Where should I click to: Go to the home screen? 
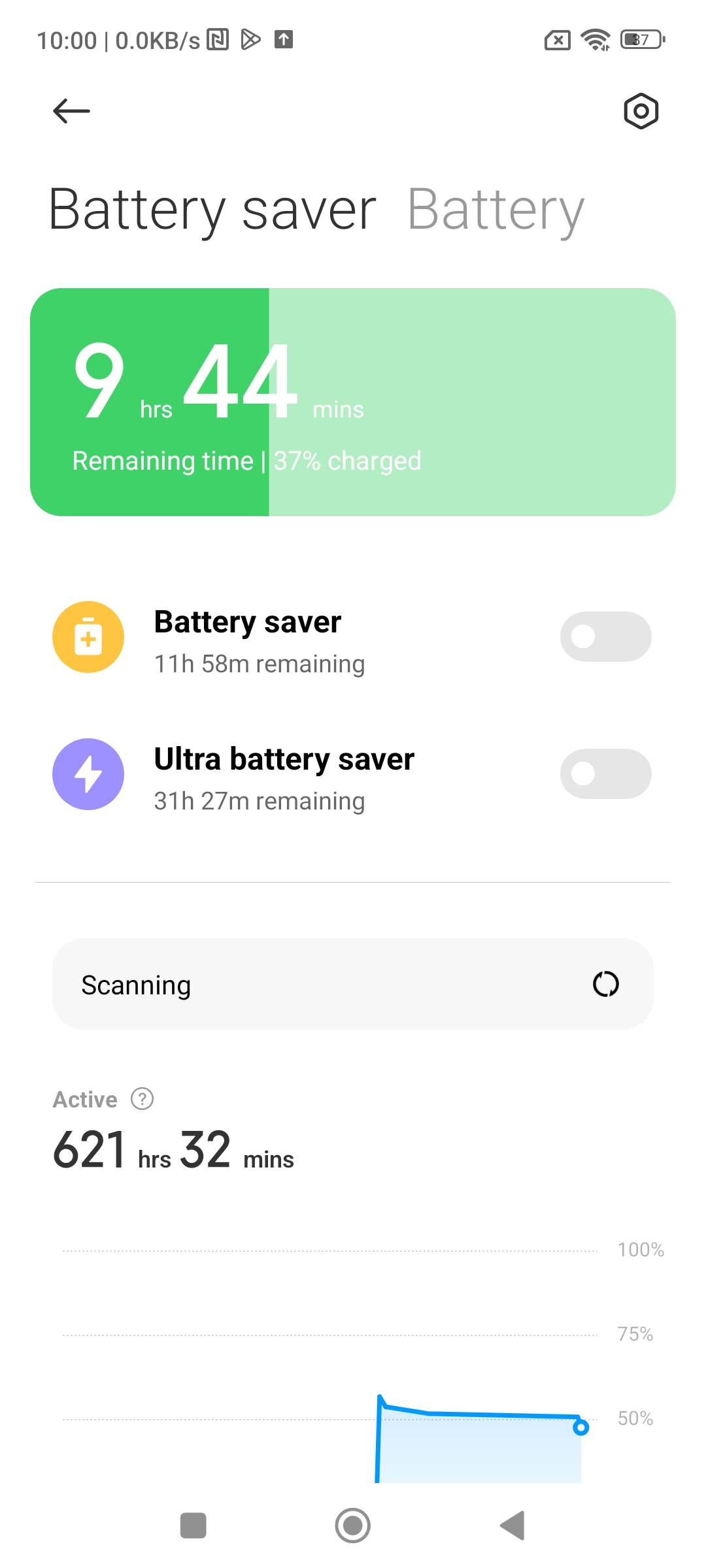353,1526
